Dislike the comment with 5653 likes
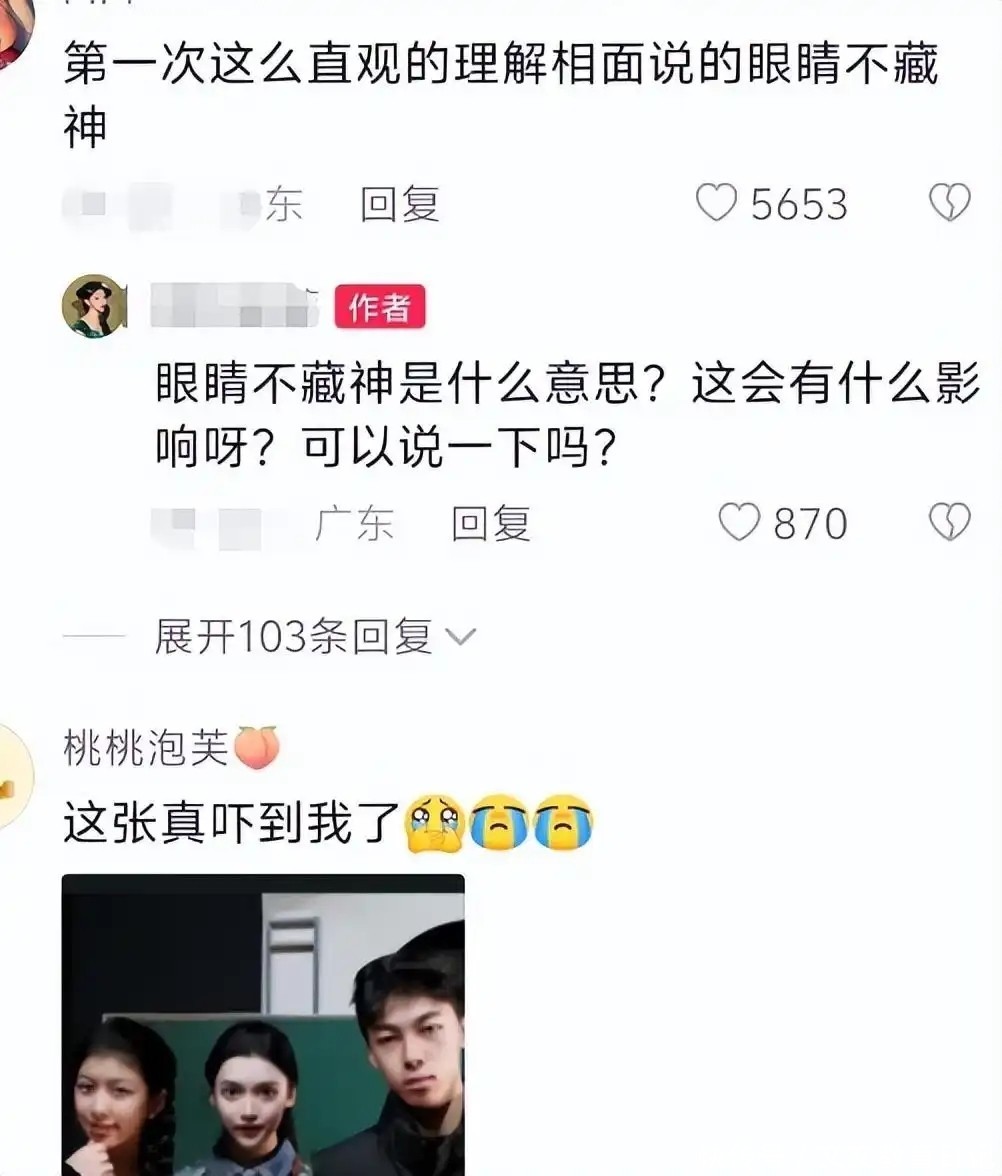The height and width of the screenshot is (1176, 1002). [x=949, y=204]
